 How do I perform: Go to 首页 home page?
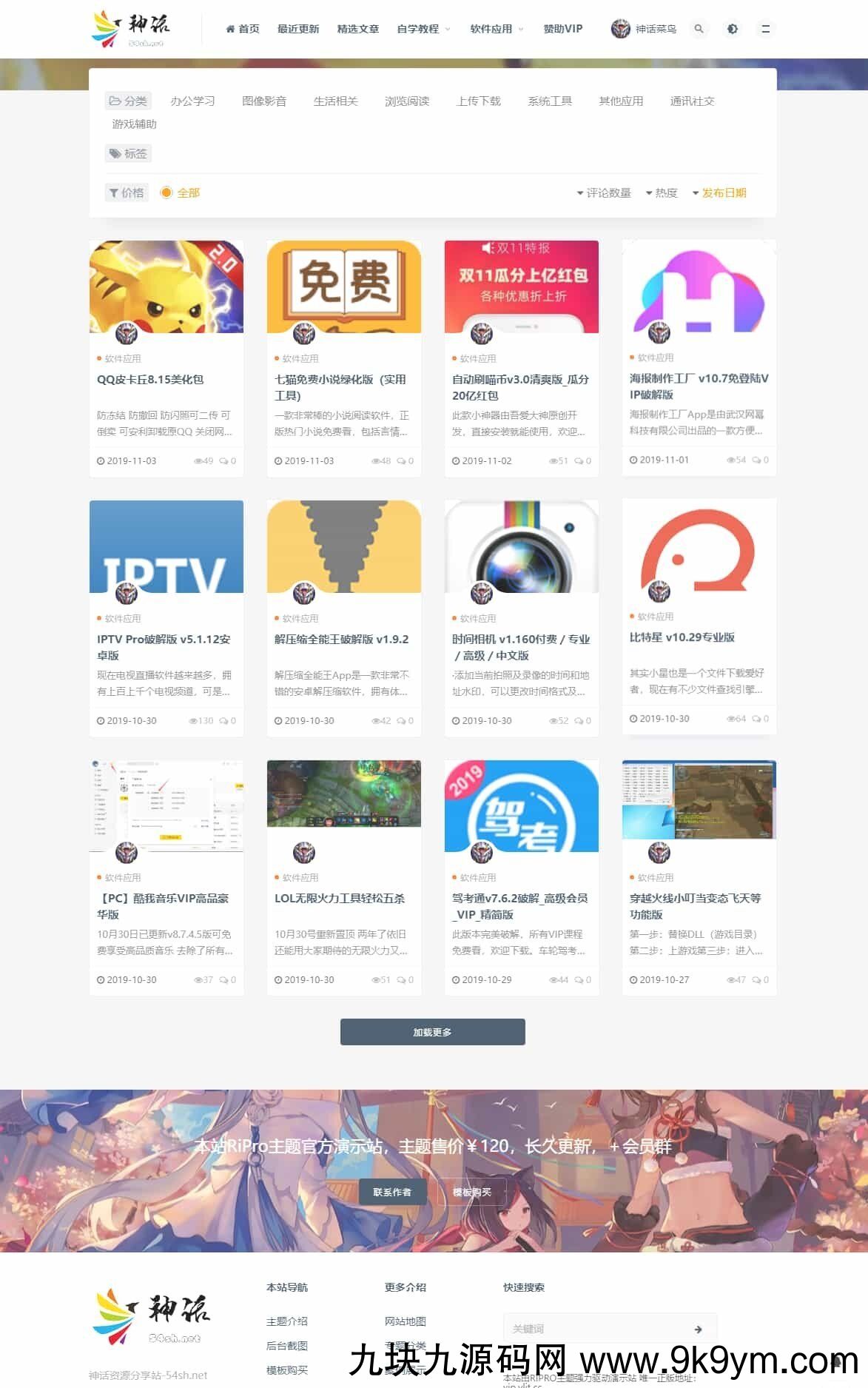tap(243, 29)
